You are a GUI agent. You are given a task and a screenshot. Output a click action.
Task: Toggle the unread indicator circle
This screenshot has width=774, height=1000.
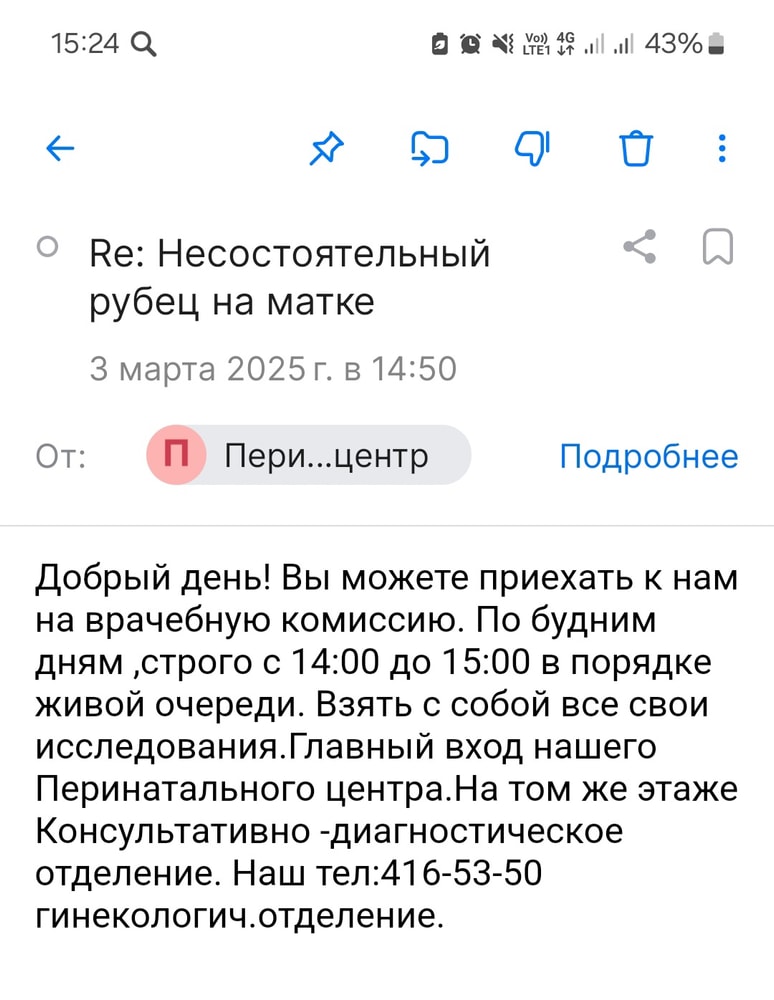pos(48,247)
